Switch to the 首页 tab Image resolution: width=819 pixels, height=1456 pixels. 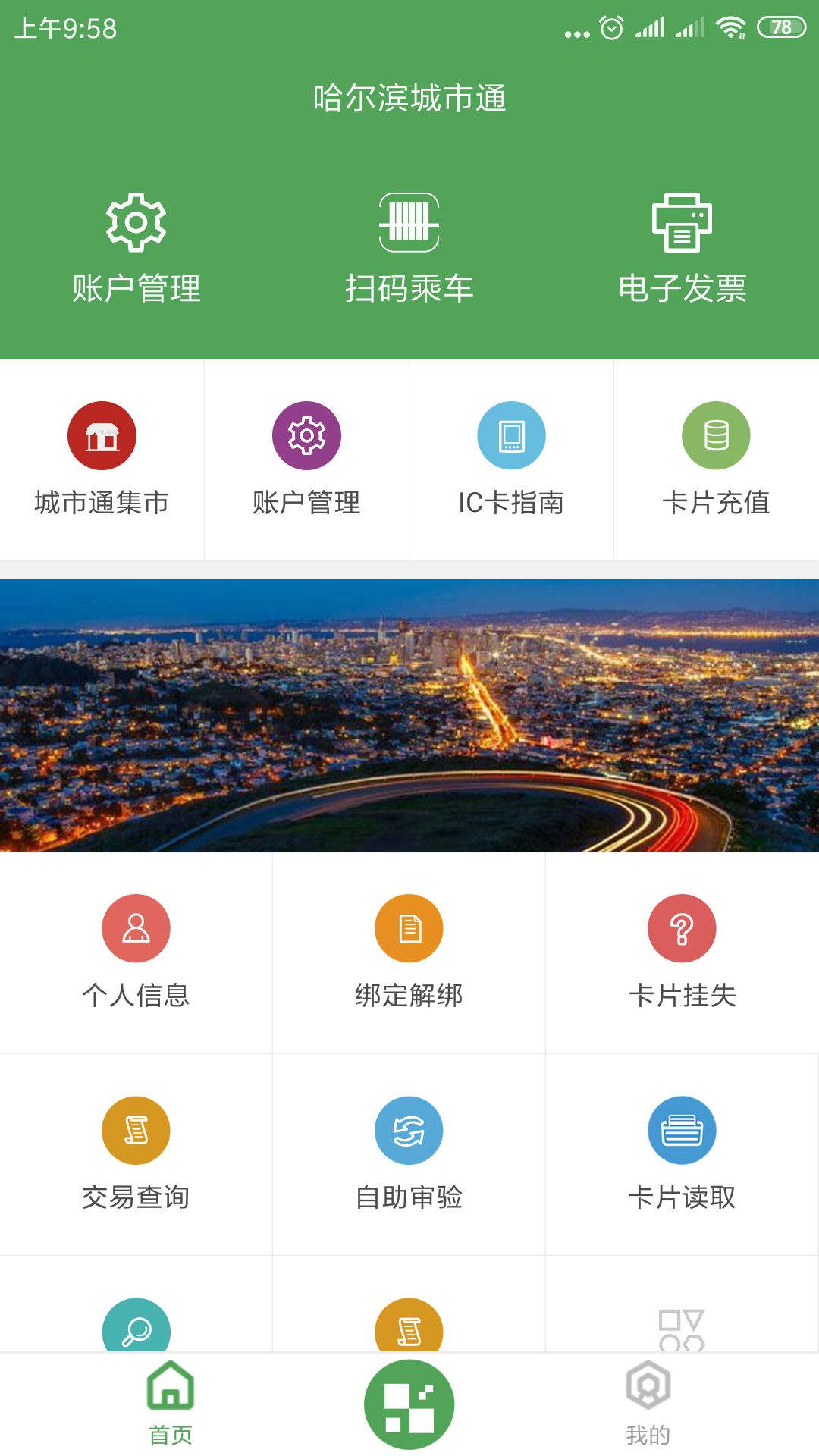(171, 1404)
